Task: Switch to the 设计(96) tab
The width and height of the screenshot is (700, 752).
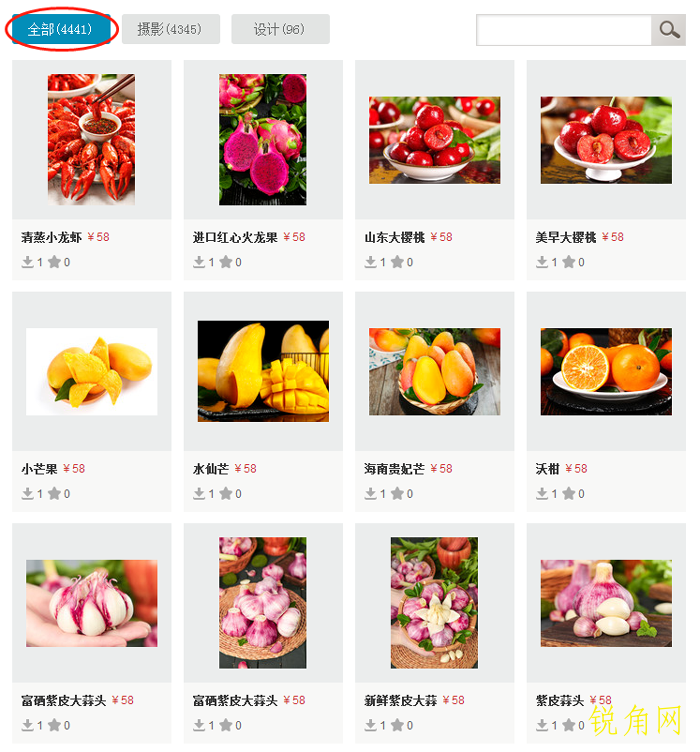Action: 280,30
